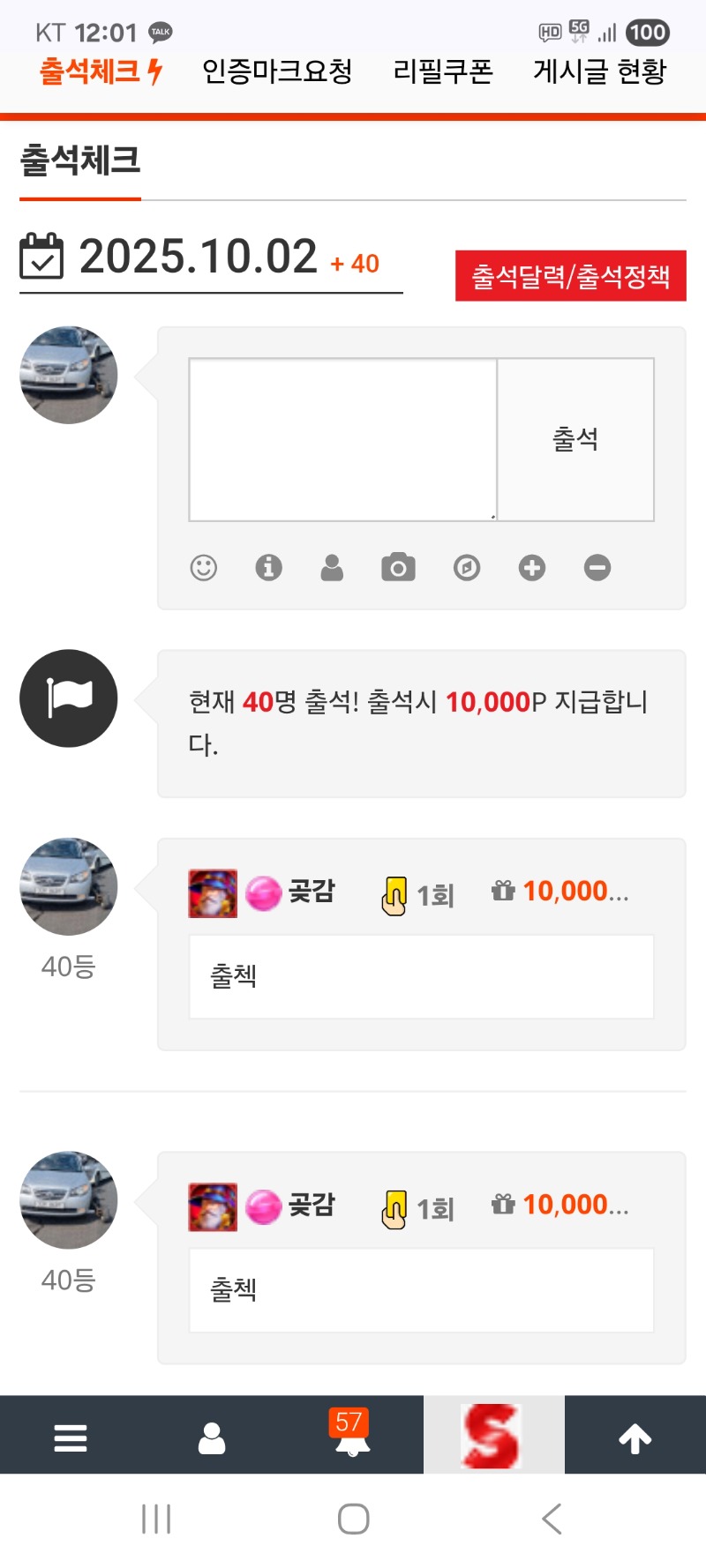706x1568 pixels.
Task: Open the emoji smiley picker
Action: pyautogui.click(x=204, y=567)
